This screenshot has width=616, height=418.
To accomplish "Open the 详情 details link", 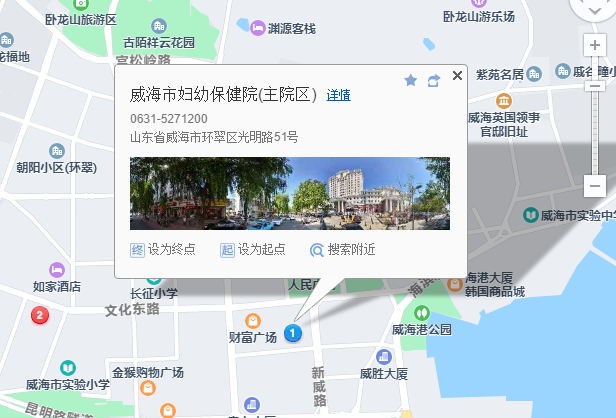I will (x=338, y=96).
